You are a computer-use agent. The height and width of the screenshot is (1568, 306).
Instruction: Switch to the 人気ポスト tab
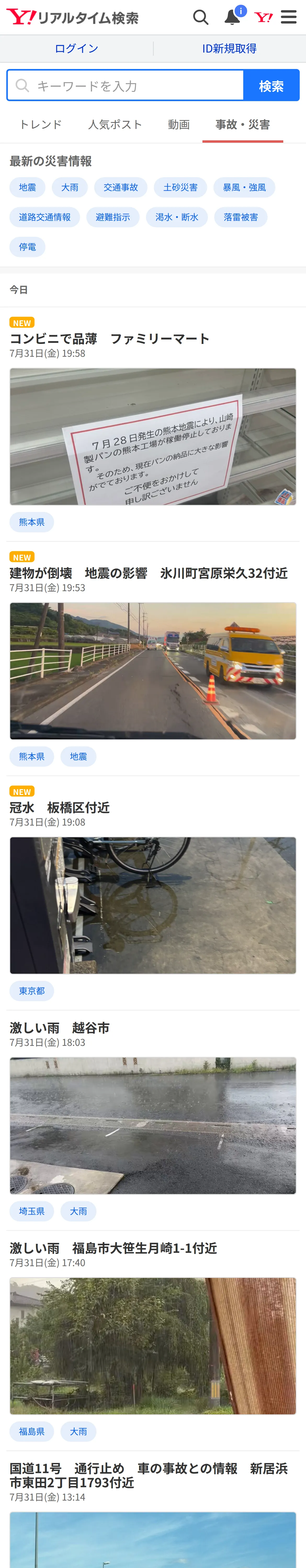tap(115, 125)
